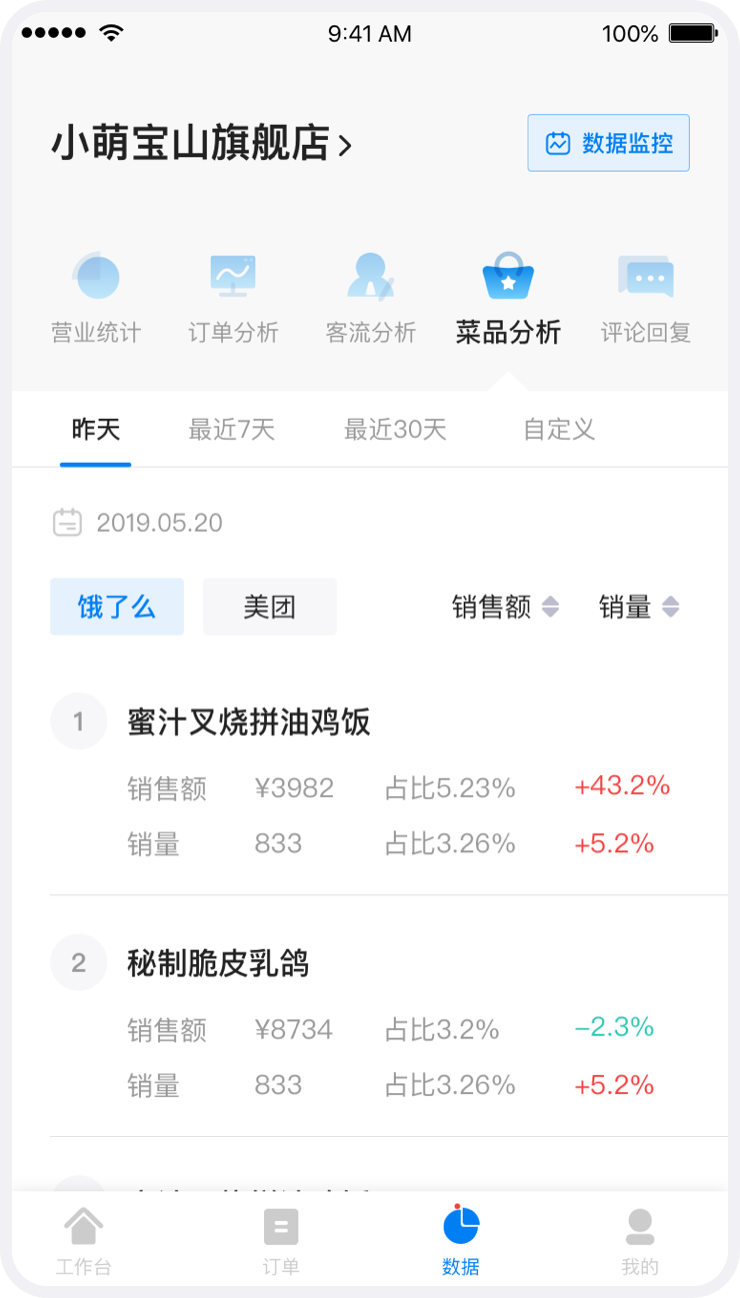Sort dishes by 销量
This screenshot has height=1298, width=740.
pos(639,607)
